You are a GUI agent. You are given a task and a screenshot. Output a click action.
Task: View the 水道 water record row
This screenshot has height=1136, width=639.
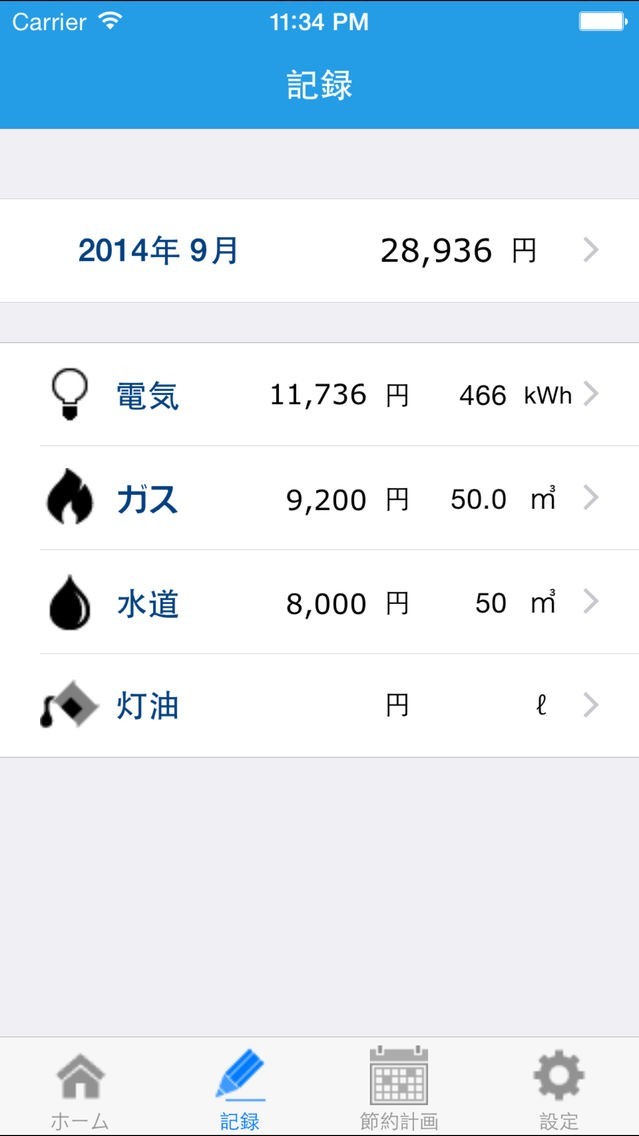click(319, 603)
